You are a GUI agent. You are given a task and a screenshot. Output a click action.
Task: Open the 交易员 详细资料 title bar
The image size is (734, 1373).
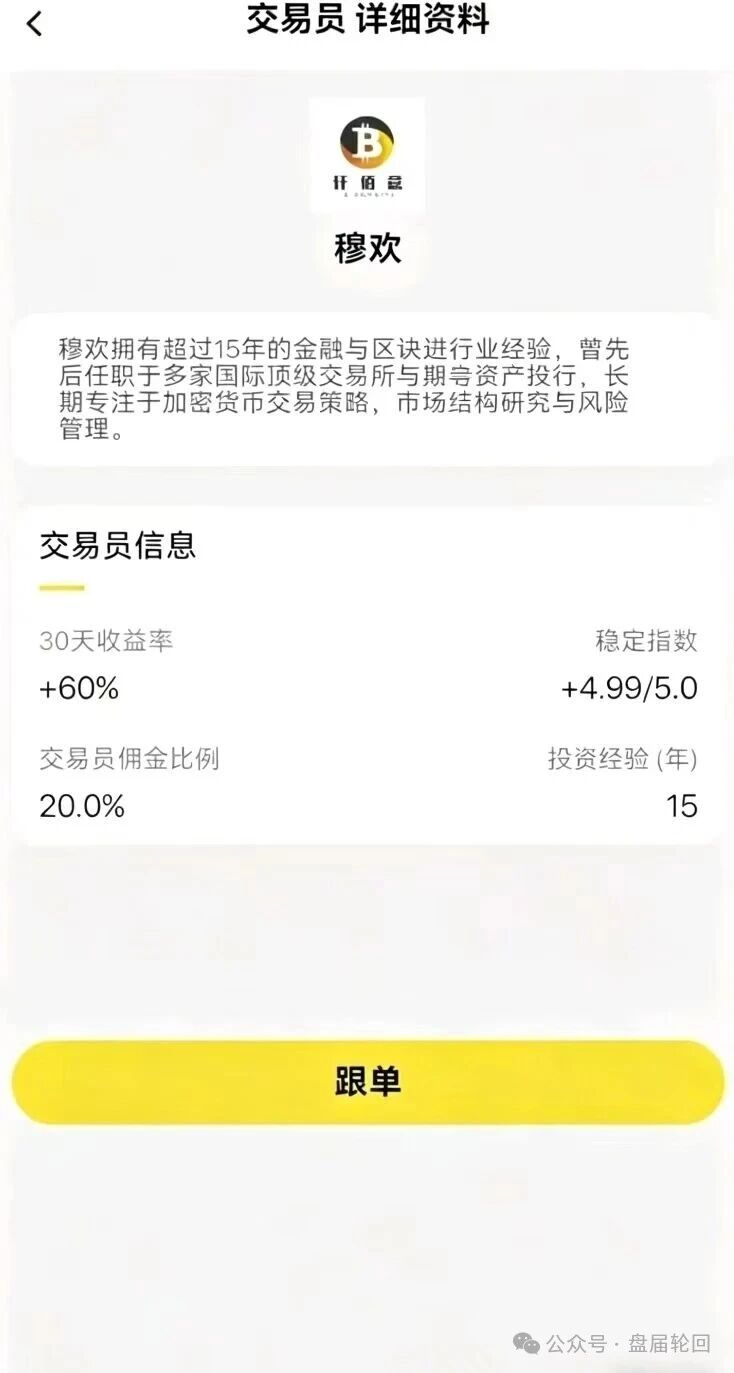(367, 23)
